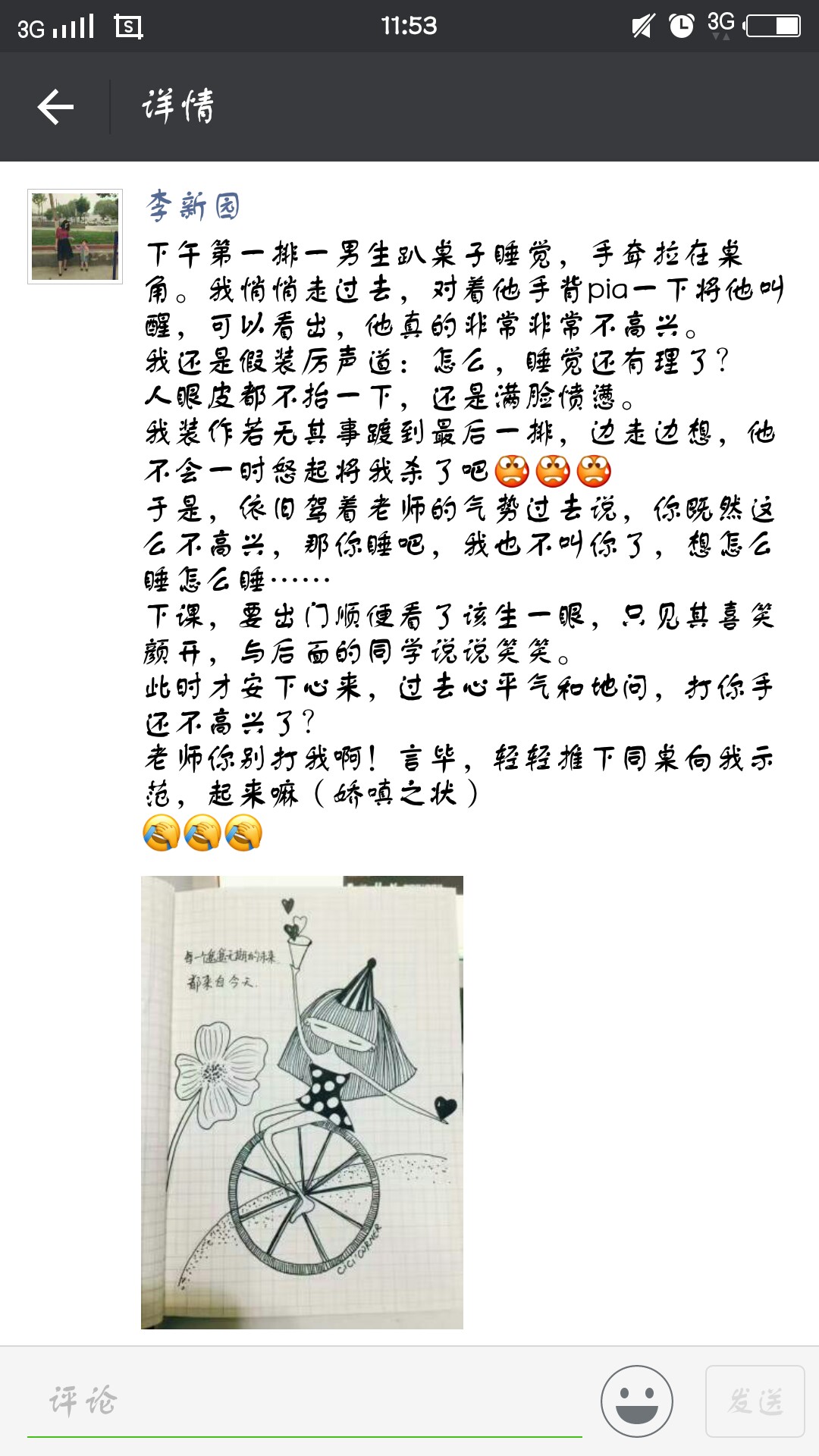Open 李新国's profile picture
819x1456 pixels.
tap(75, 237)
